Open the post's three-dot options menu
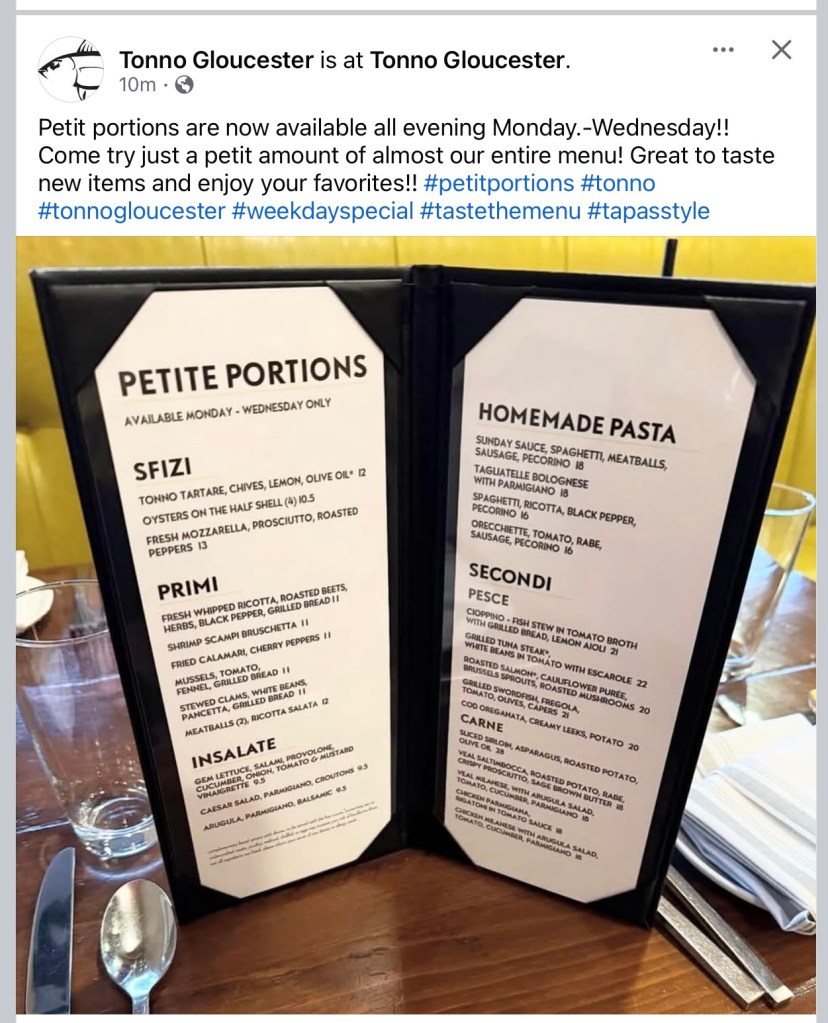Viewport: 828px width, 1023px height. coord(723,49)
